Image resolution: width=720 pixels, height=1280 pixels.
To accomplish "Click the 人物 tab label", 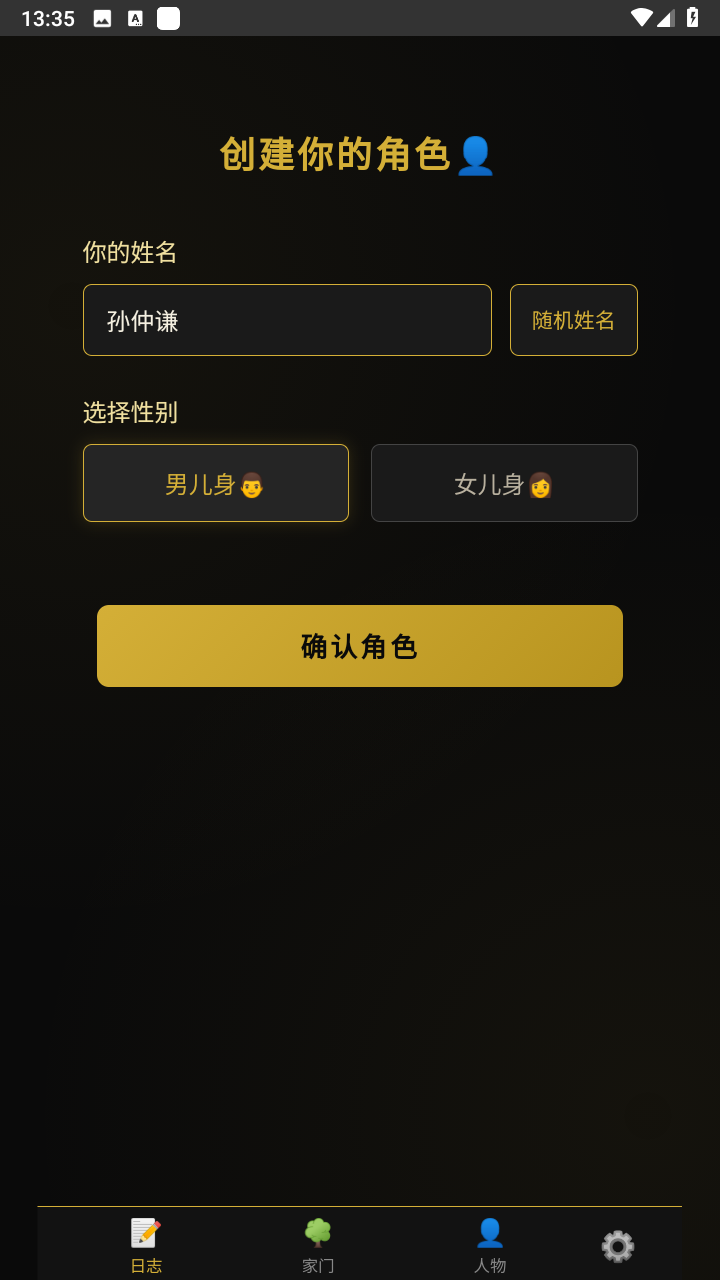I will pos(489,1263).
